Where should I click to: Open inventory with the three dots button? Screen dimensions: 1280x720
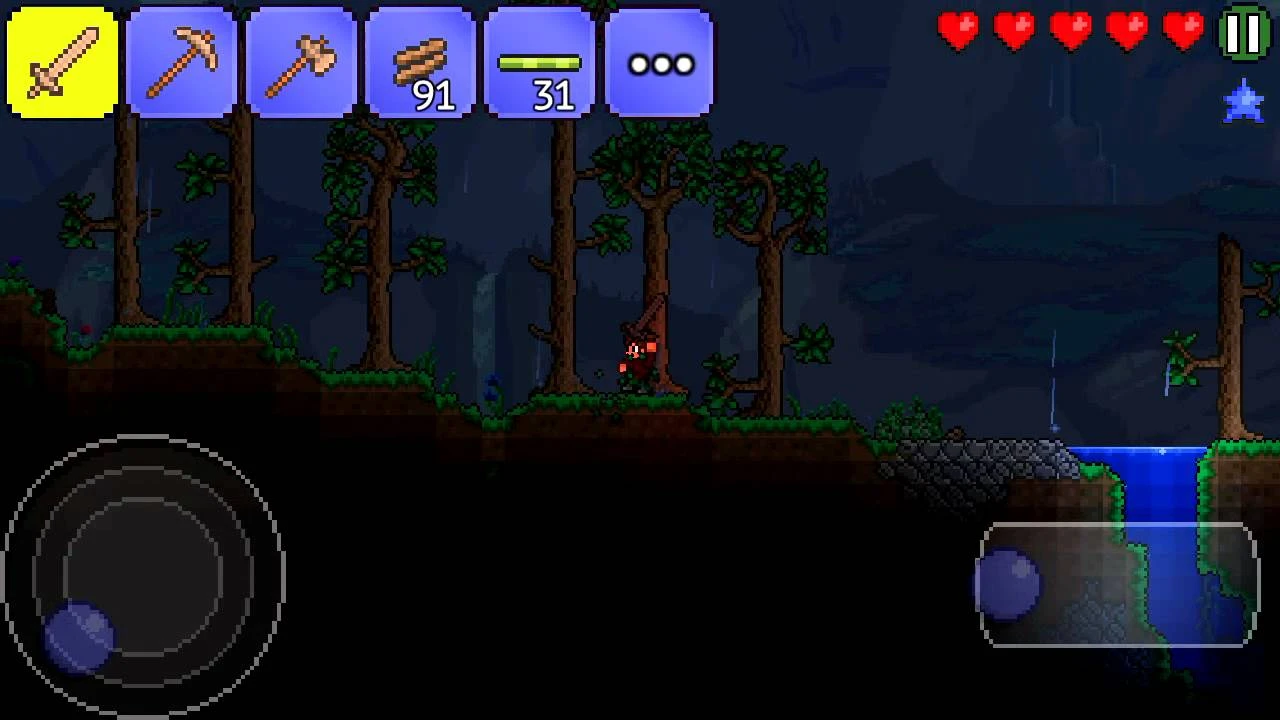tap(659, 63)
